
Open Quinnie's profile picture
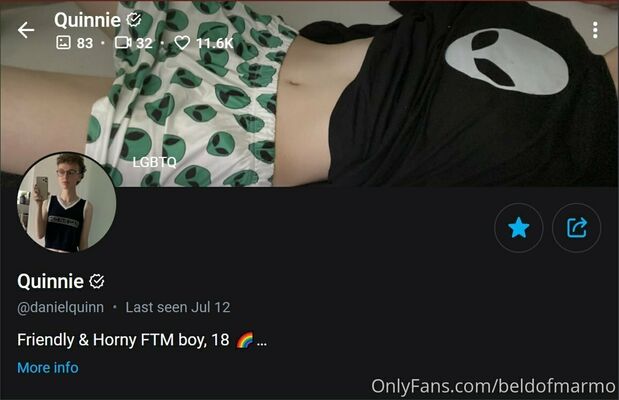[x=66, y=203]
